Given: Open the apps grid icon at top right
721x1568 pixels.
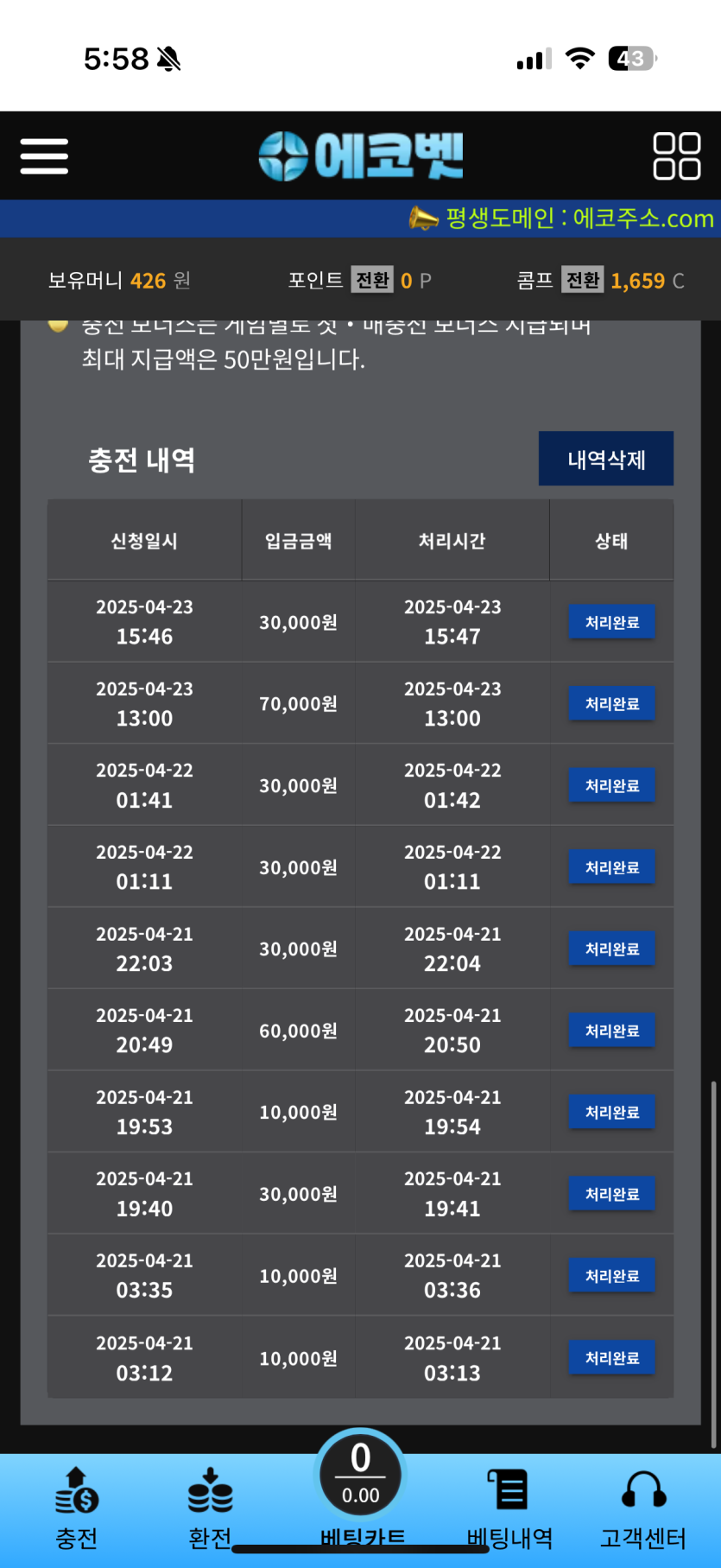Looking at the screenshot, I should pos(677,156).
